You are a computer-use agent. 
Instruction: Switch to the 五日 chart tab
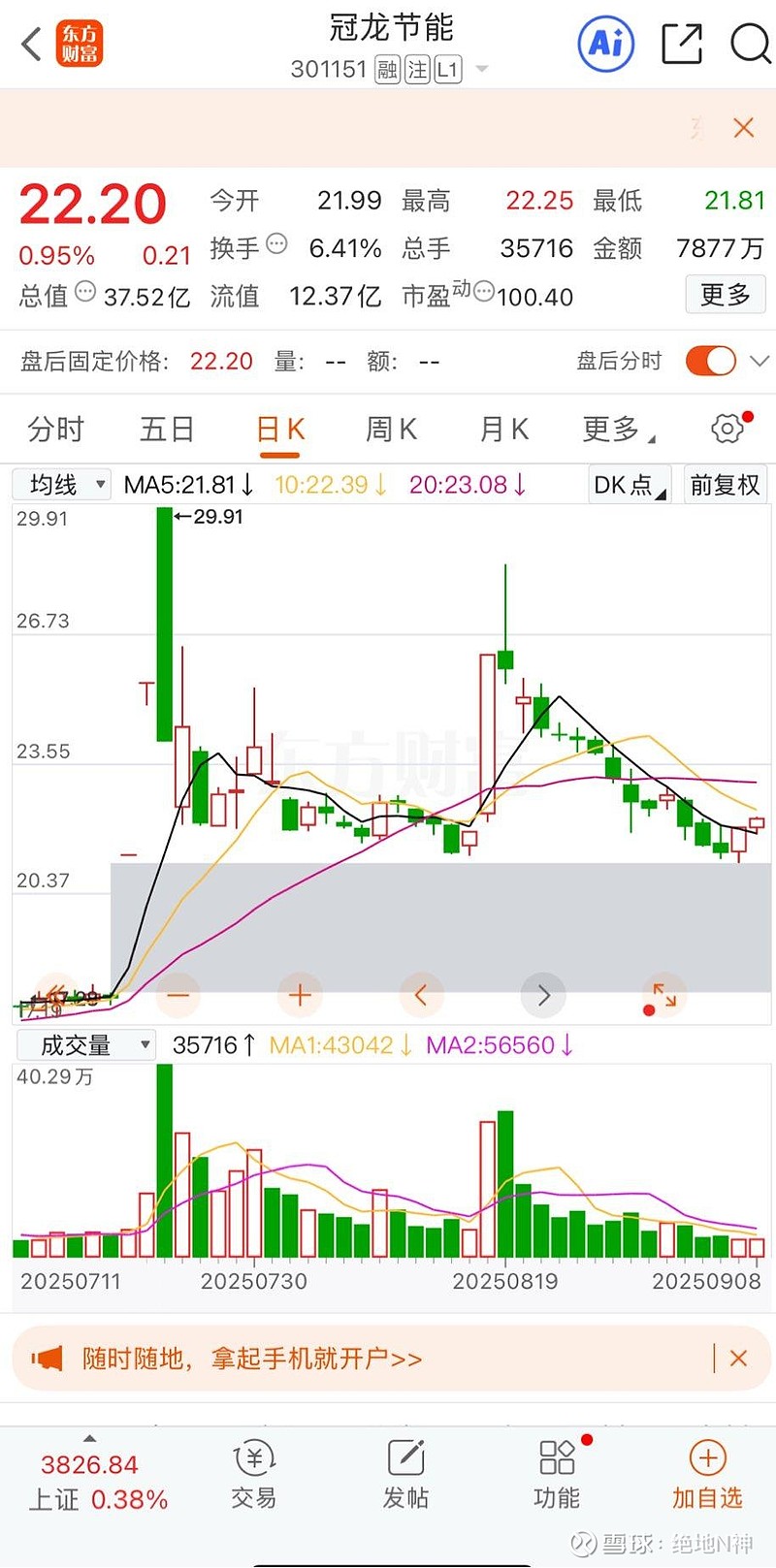pos(167,429)
